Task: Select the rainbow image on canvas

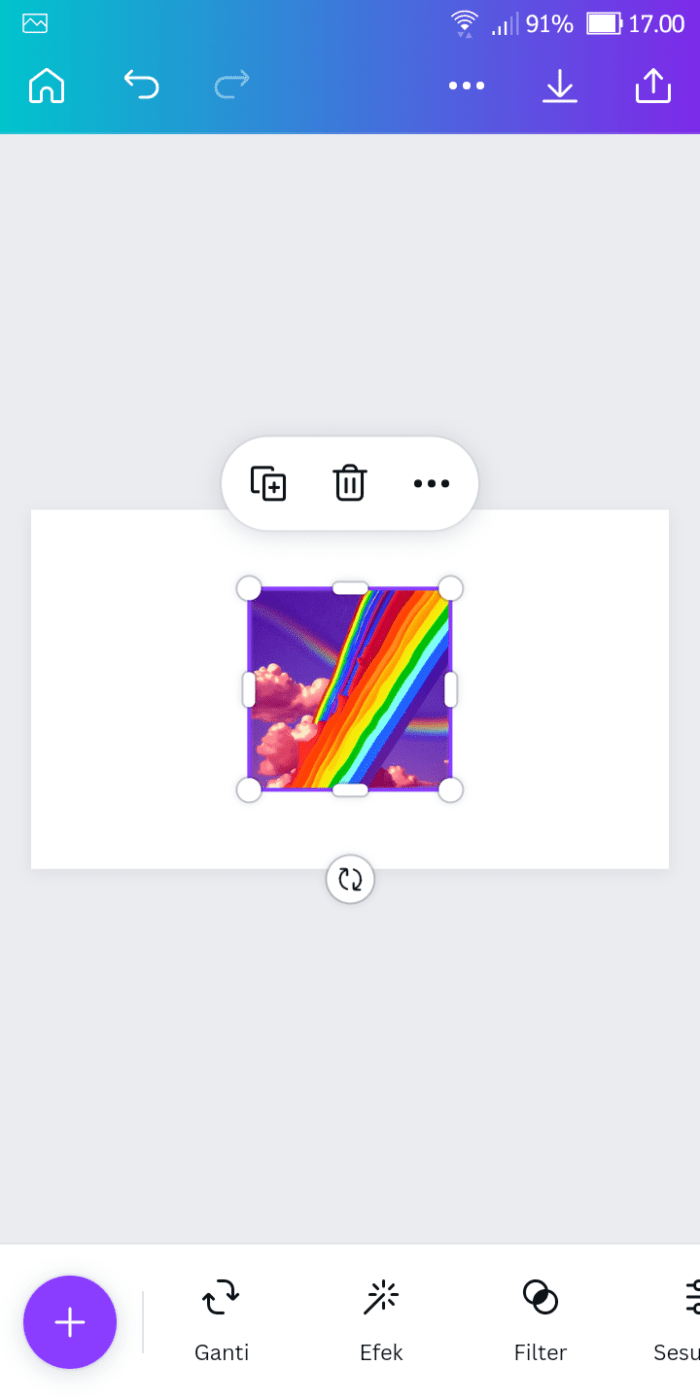Action: point(349,689)
